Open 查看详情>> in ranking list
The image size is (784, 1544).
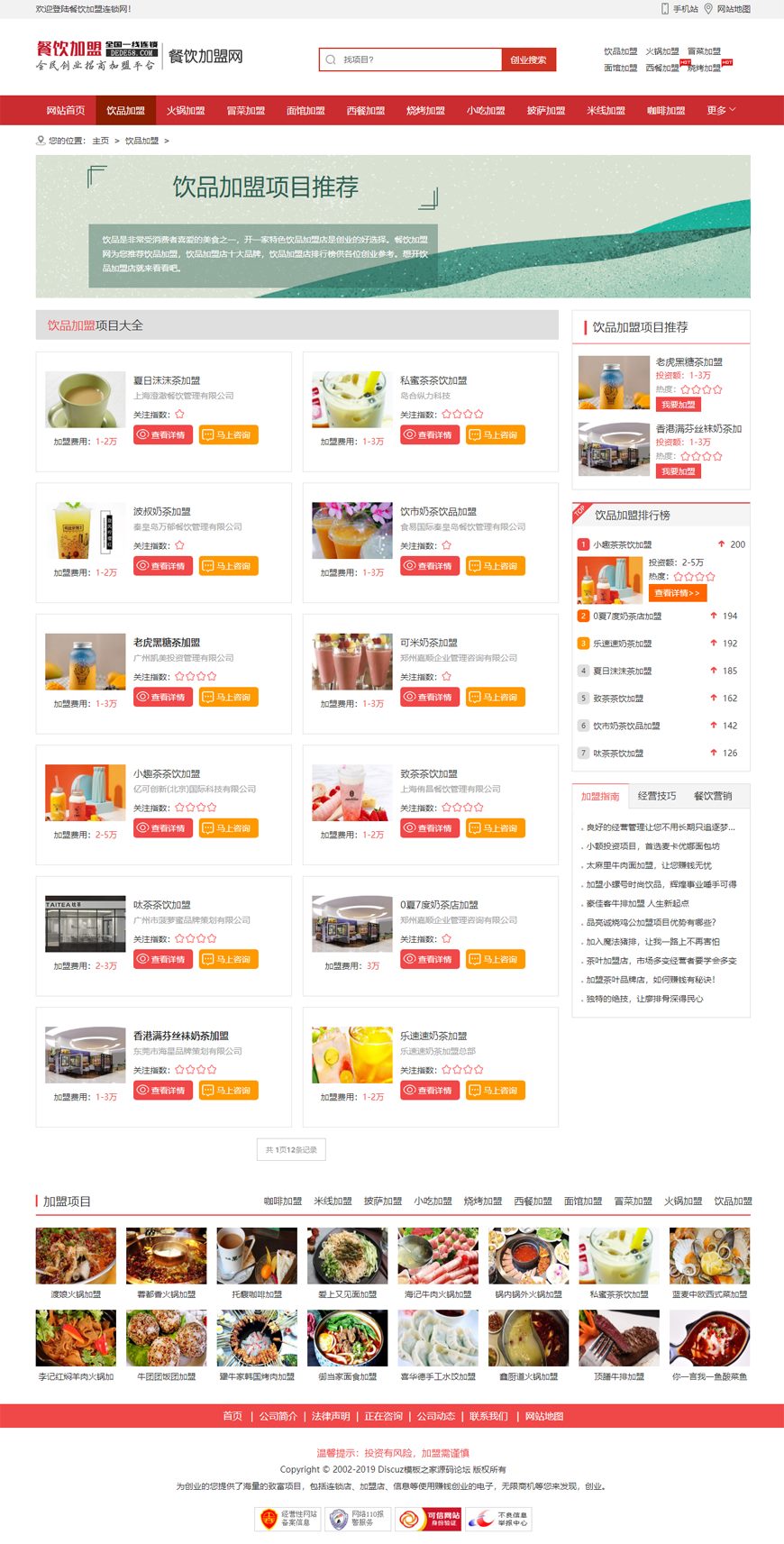click(678, 593)
